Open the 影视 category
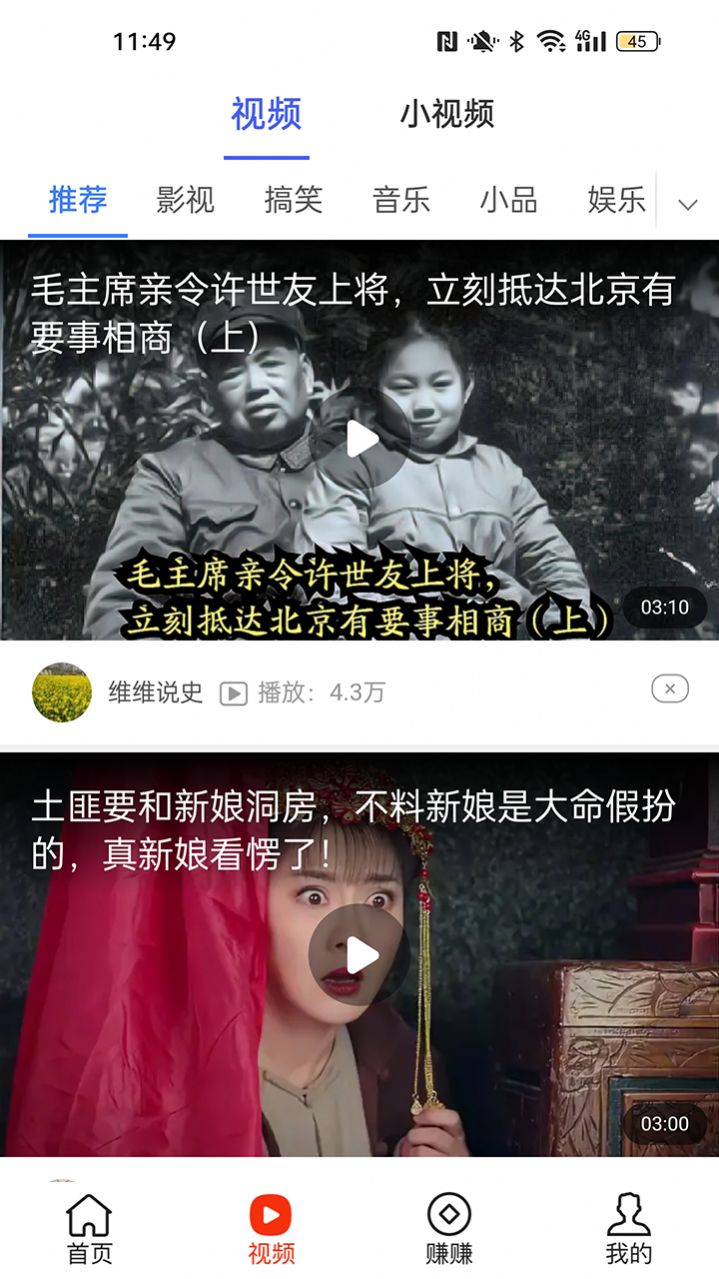Screen dimensions: 719x1279 coord(185,200)
